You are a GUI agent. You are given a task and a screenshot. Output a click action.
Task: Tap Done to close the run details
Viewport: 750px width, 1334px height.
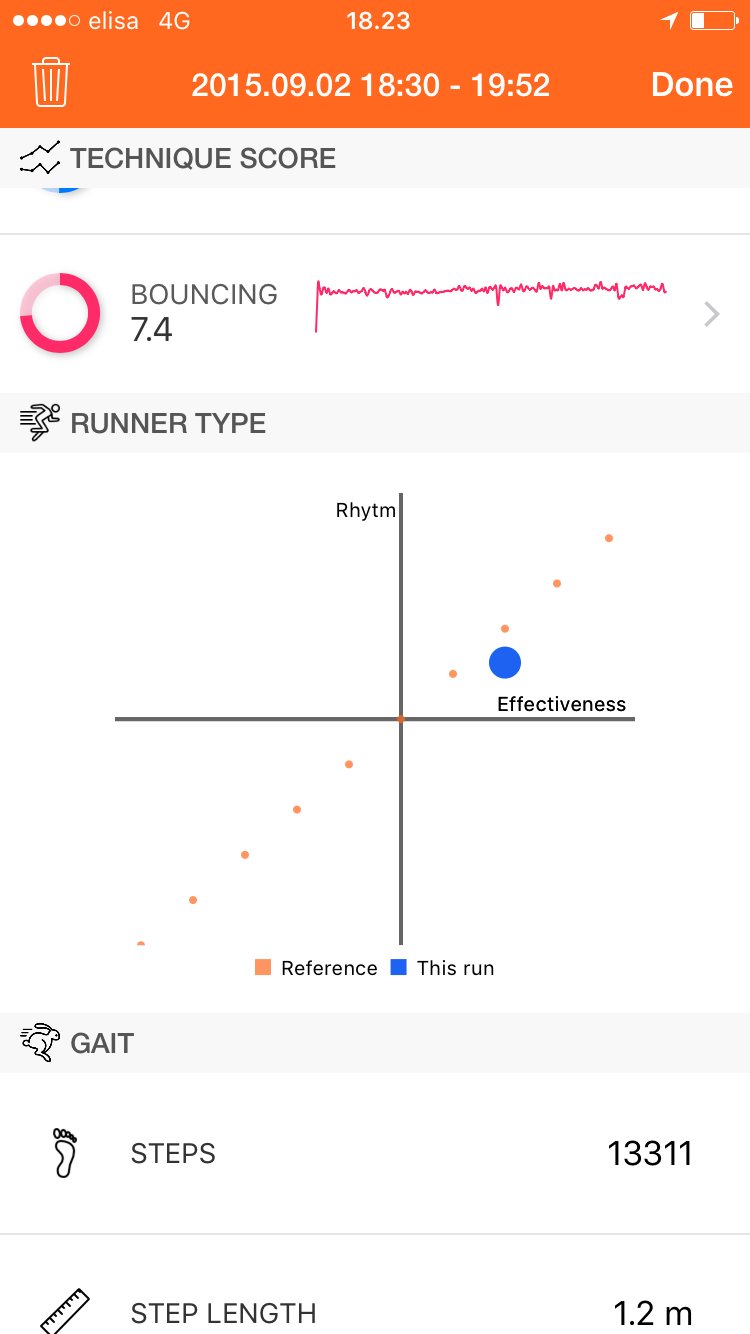click(x=692, y=84)
